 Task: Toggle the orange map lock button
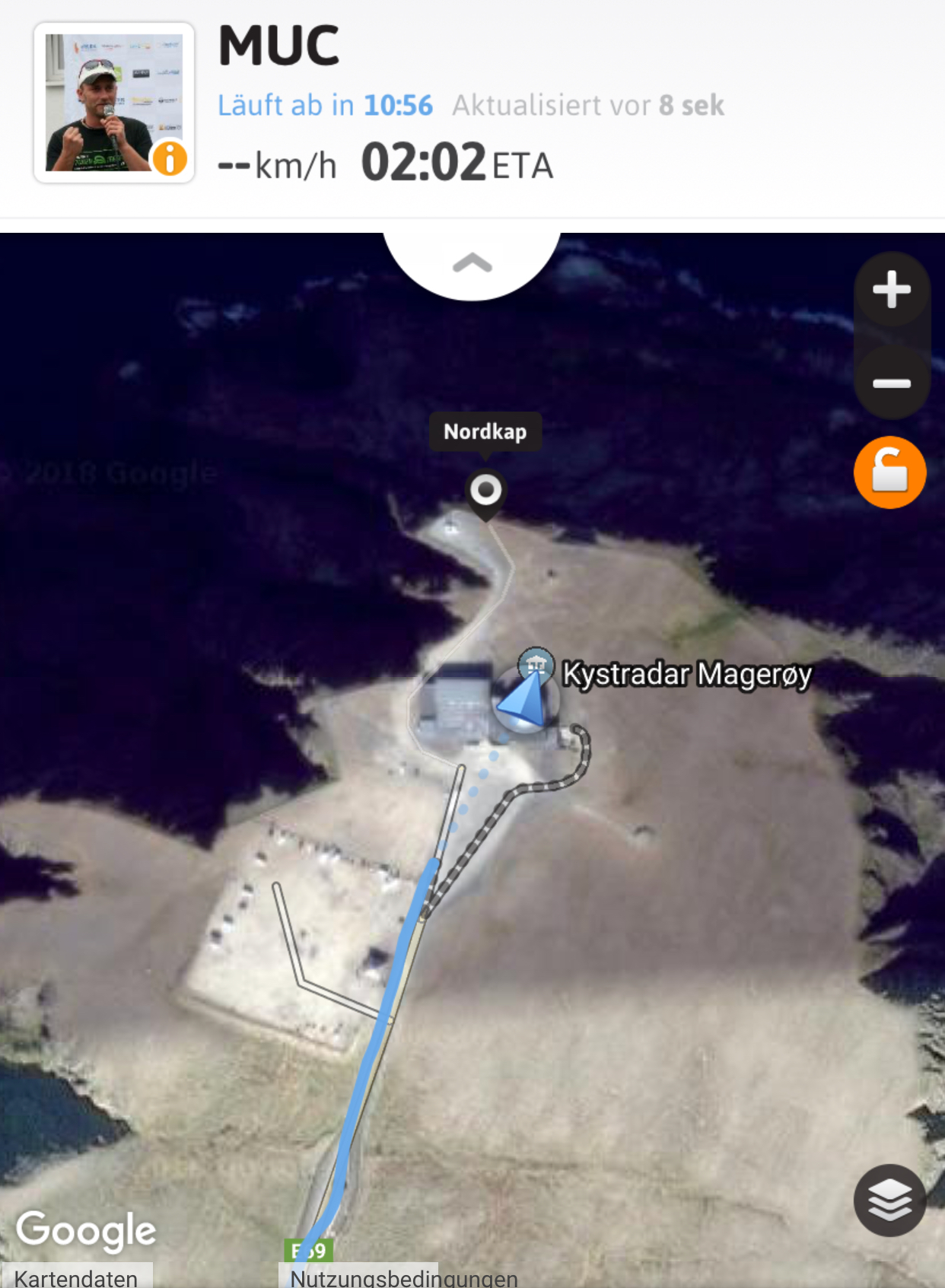889,472
